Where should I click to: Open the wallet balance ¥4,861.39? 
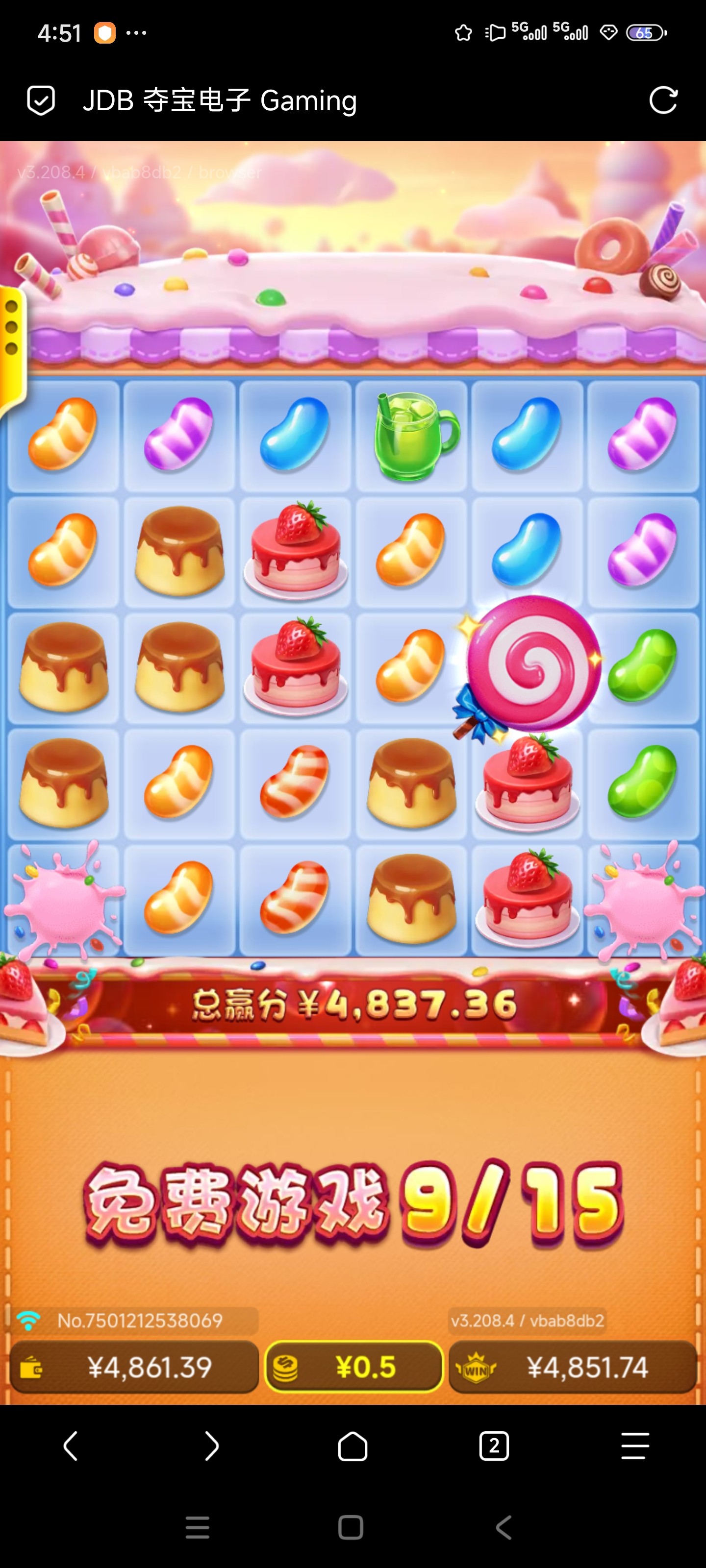(x=134, y=1367)
